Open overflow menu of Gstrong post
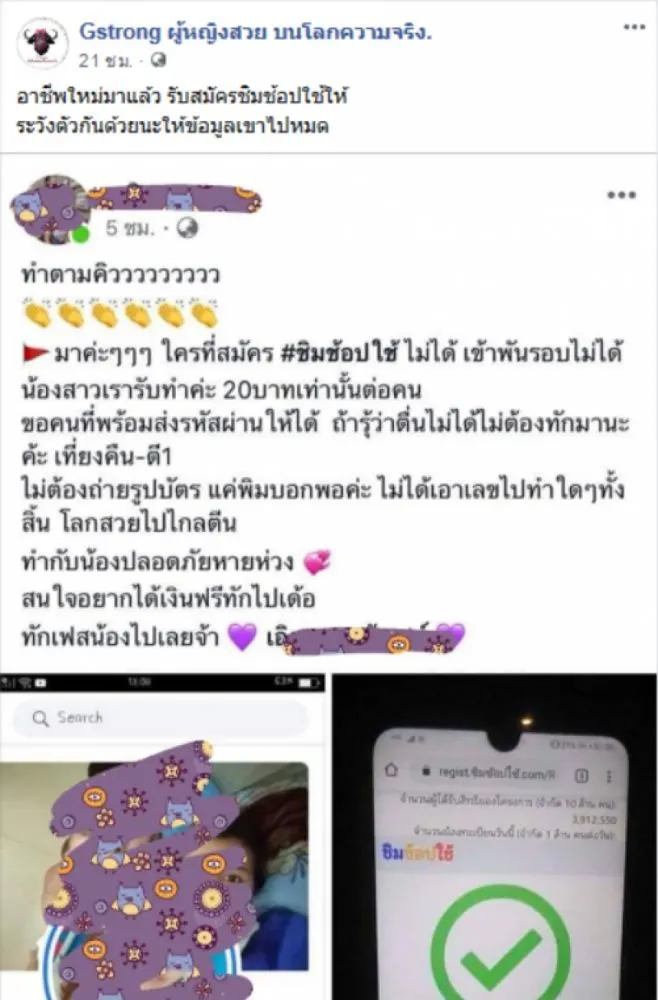 coord(634,28)
